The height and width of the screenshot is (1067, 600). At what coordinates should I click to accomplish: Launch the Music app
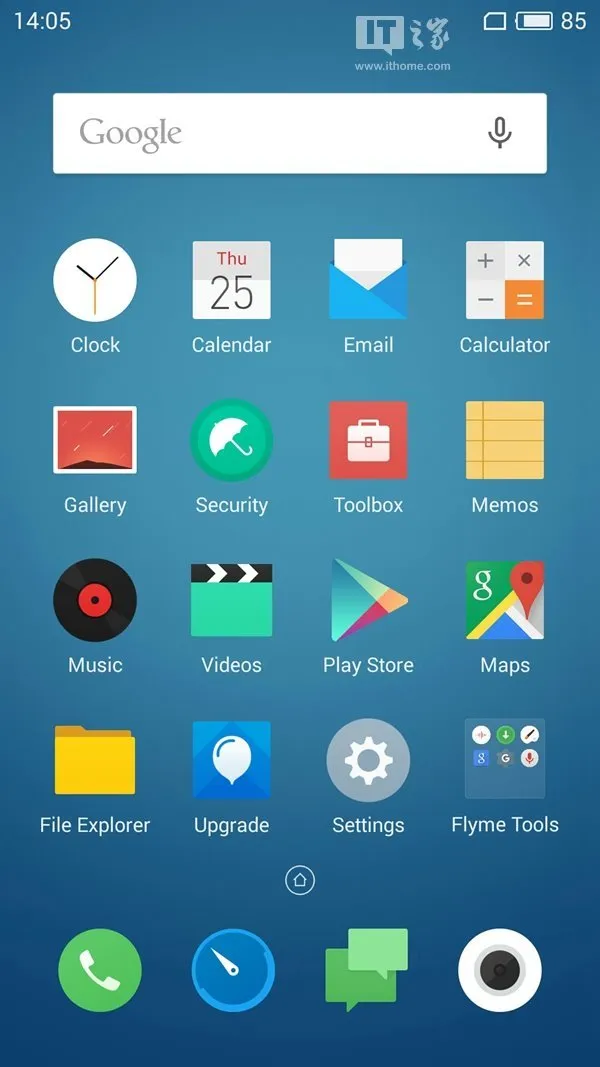coord(95,600)
